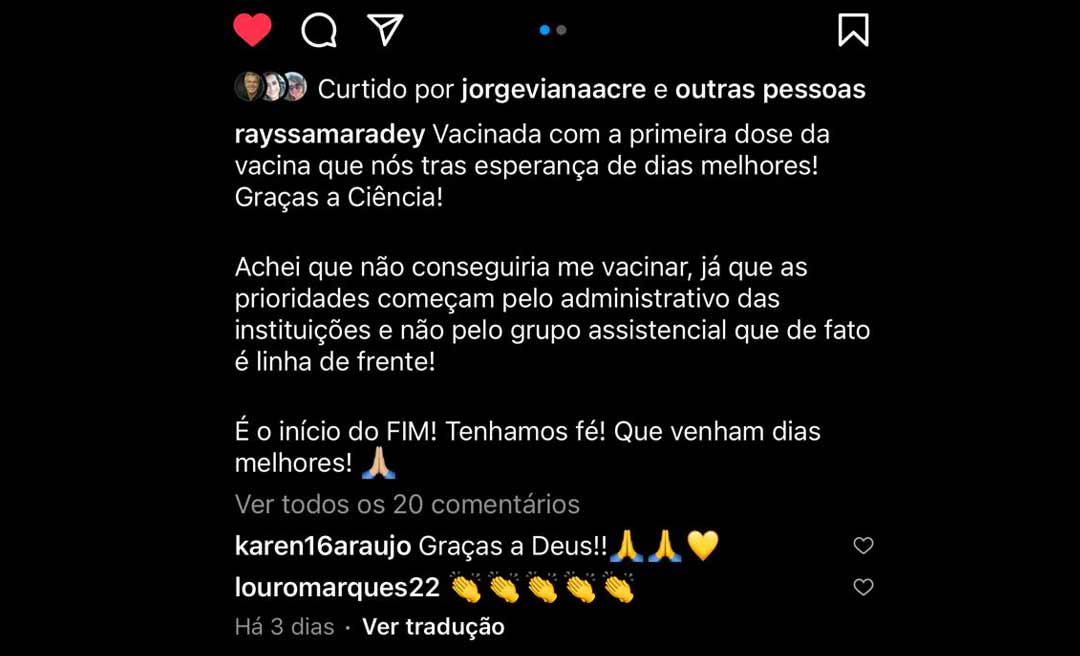Like louromarques22's comment
This screenshot has width=1080, height=656.
point(863,588)
